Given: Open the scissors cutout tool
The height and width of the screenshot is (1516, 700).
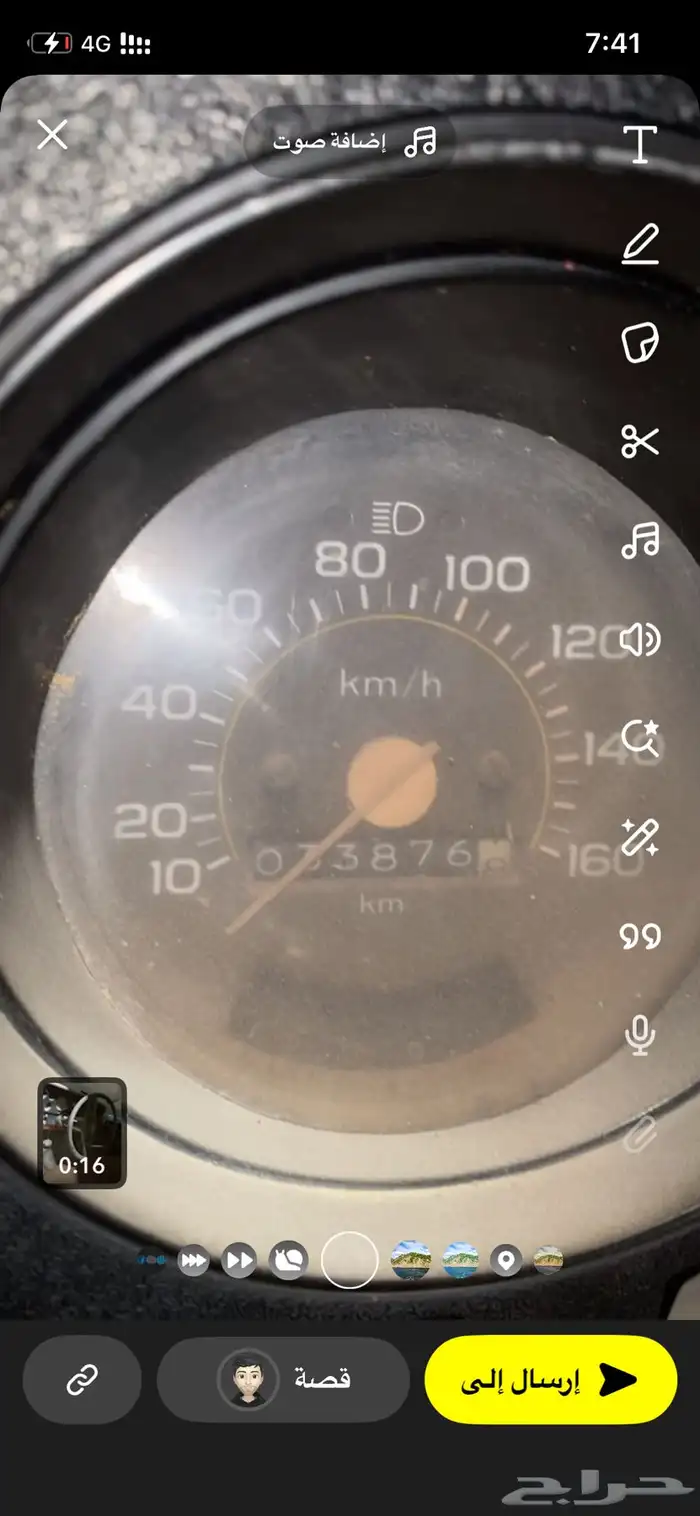Looking at the screenshot, I should click(640, 441).
